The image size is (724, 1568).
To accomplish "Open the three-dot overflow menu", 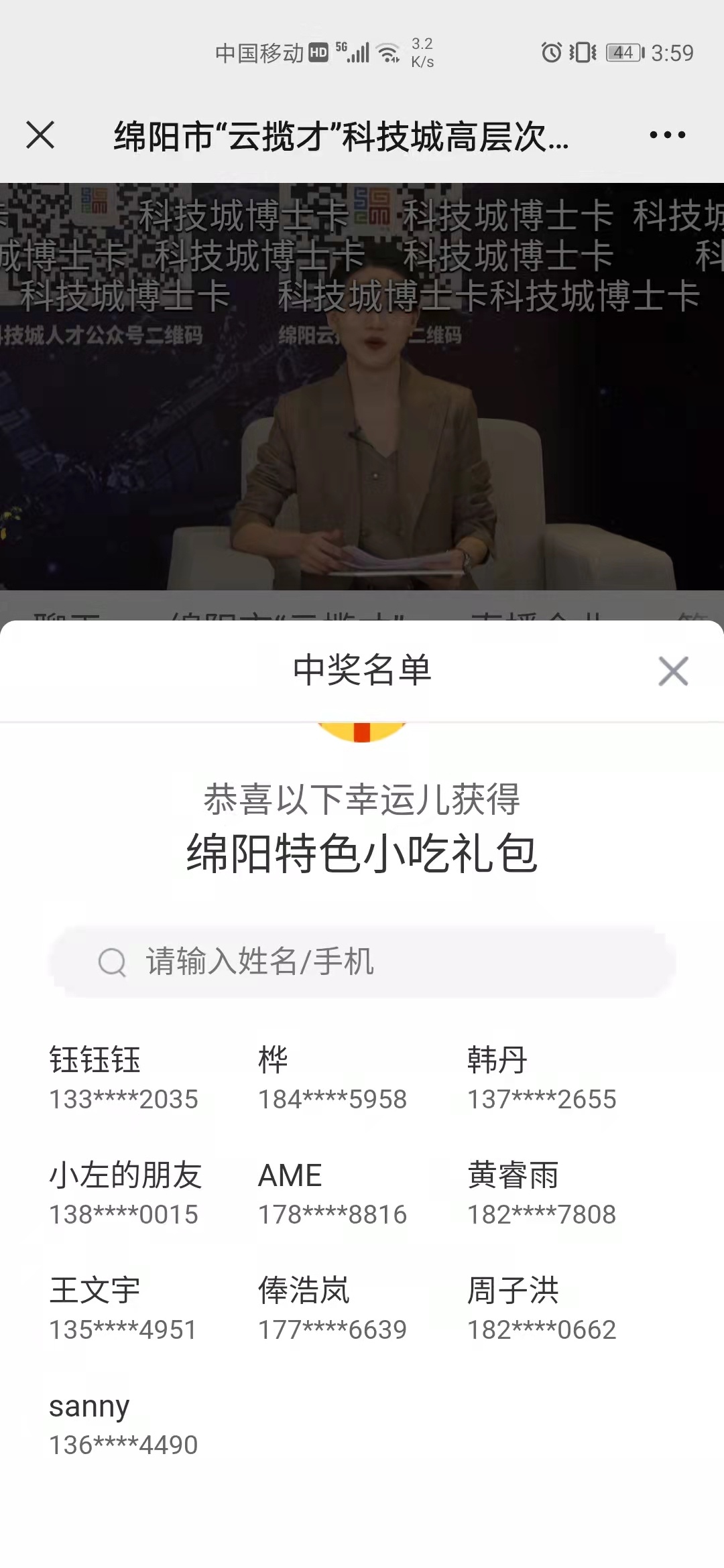I will [x=667, y=135].
